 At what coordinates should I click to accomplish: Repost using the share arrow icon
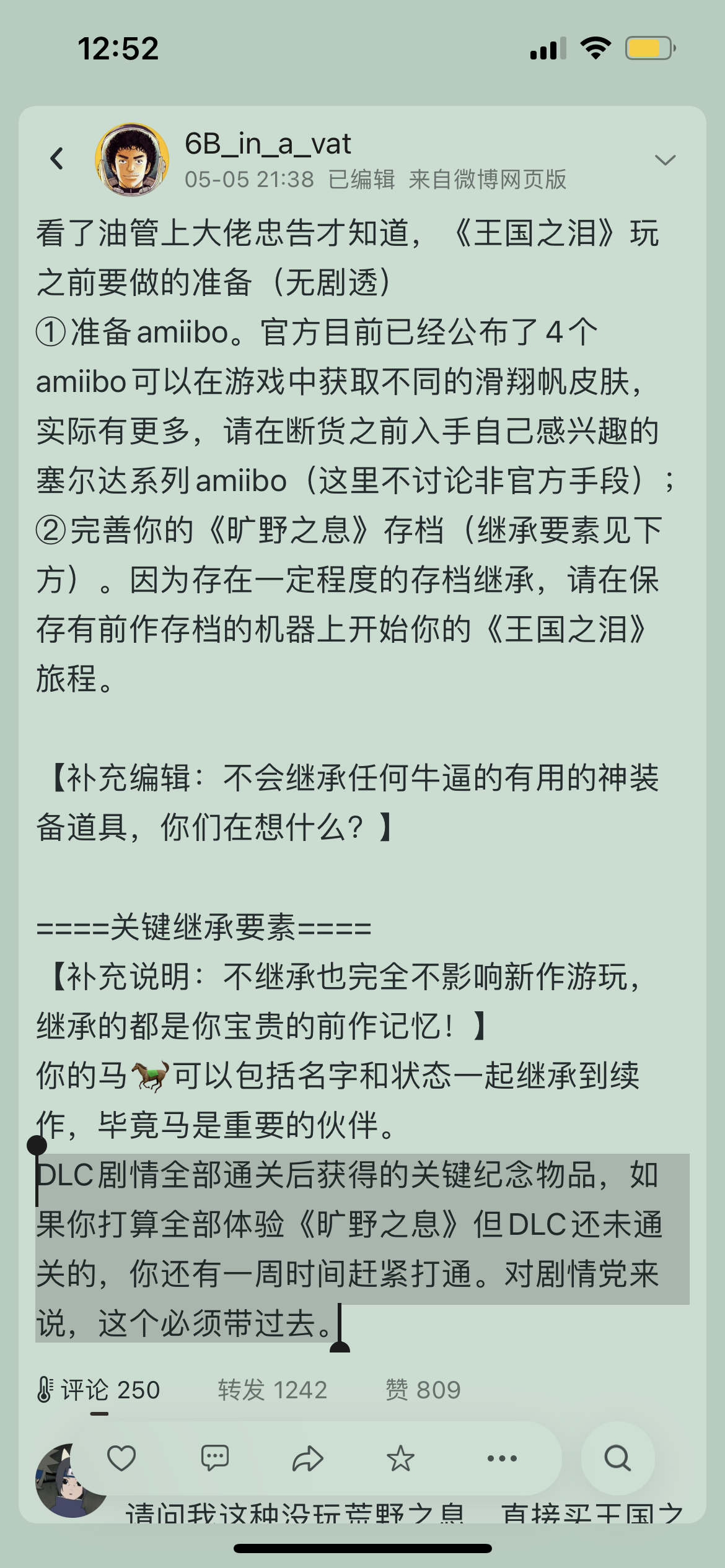[308, 1458]
